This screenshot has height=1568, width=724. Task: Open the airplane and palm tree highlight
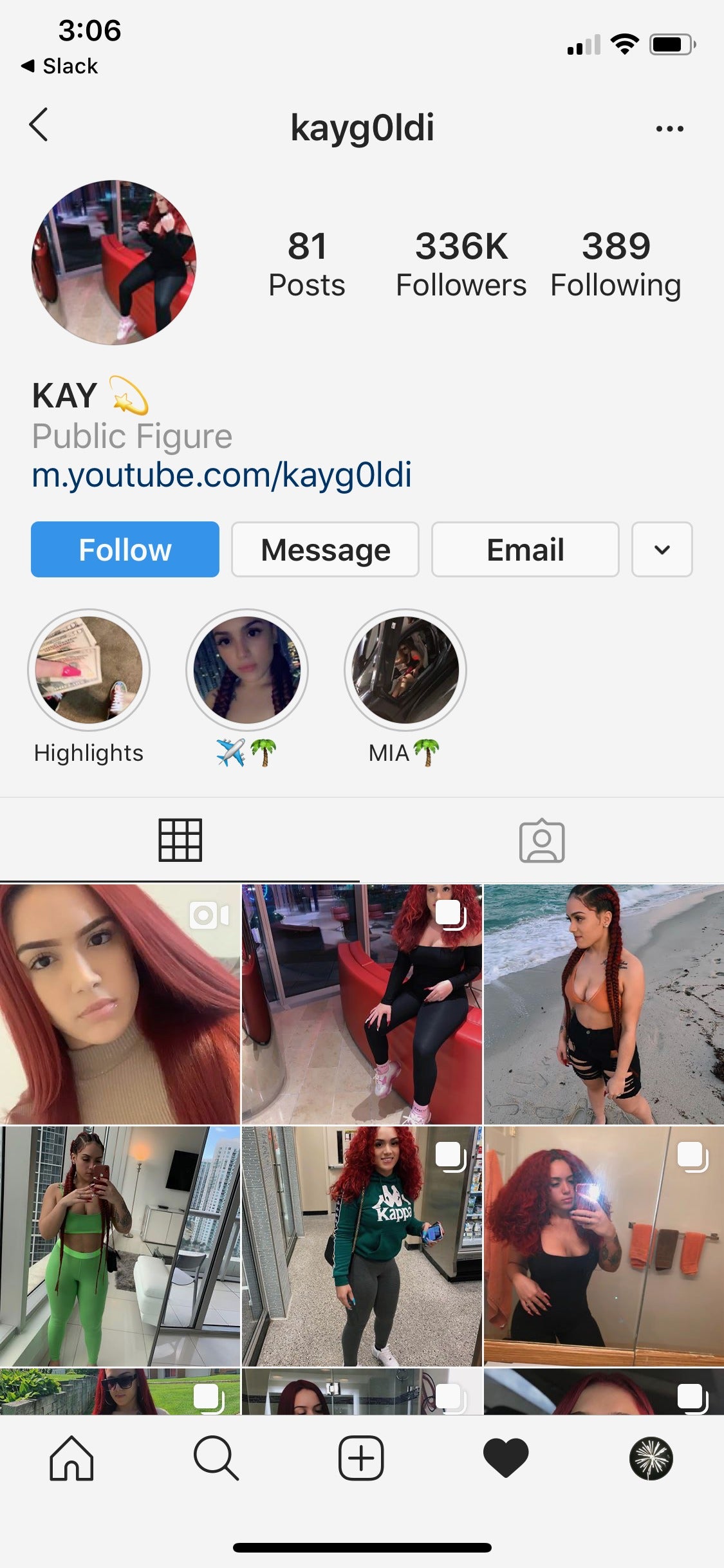click(x=247, y=671)
